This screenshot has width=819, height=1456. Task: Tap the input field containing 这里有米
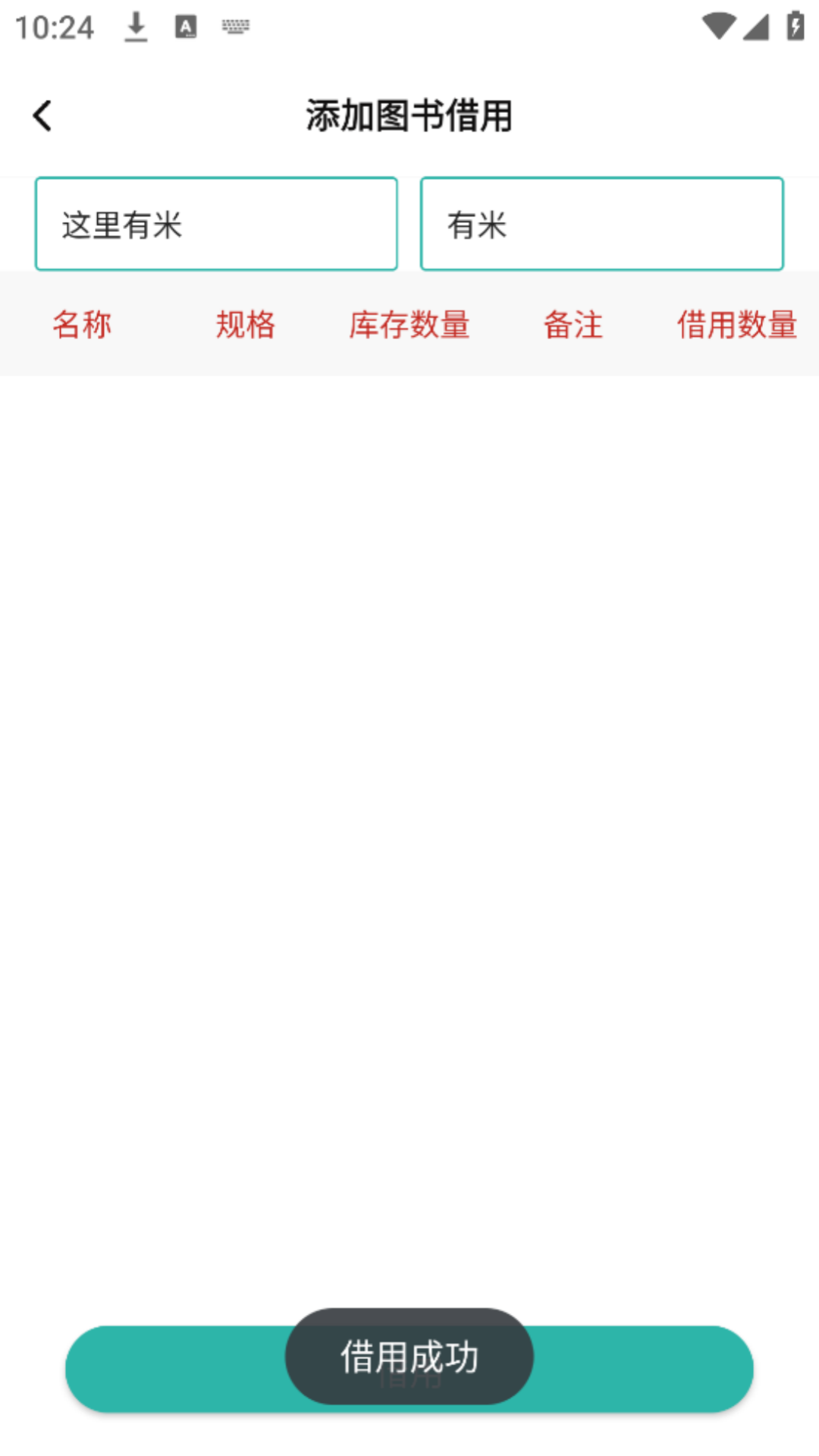[217, 224]
